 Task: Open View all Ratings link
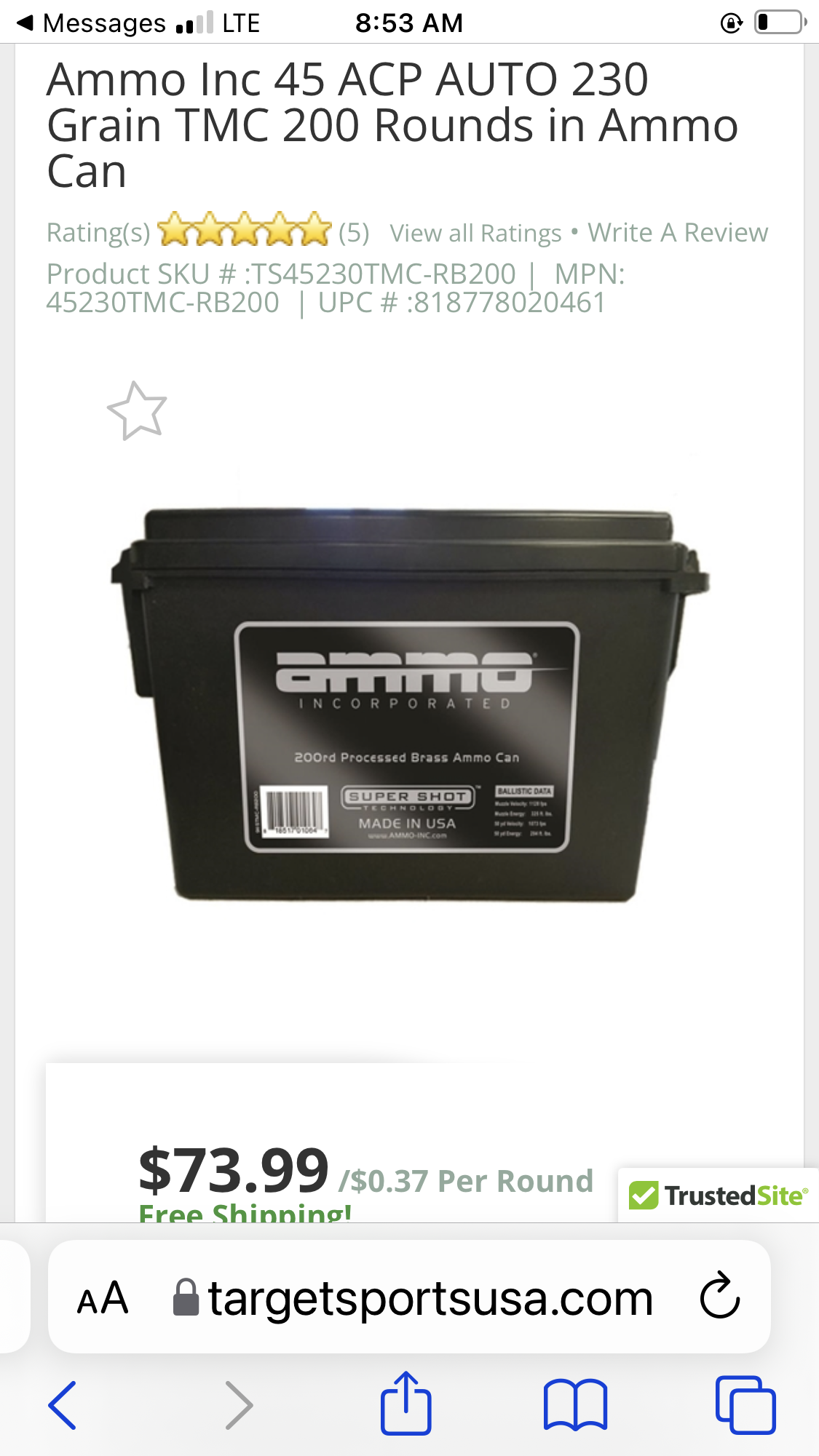pos(475,234)
